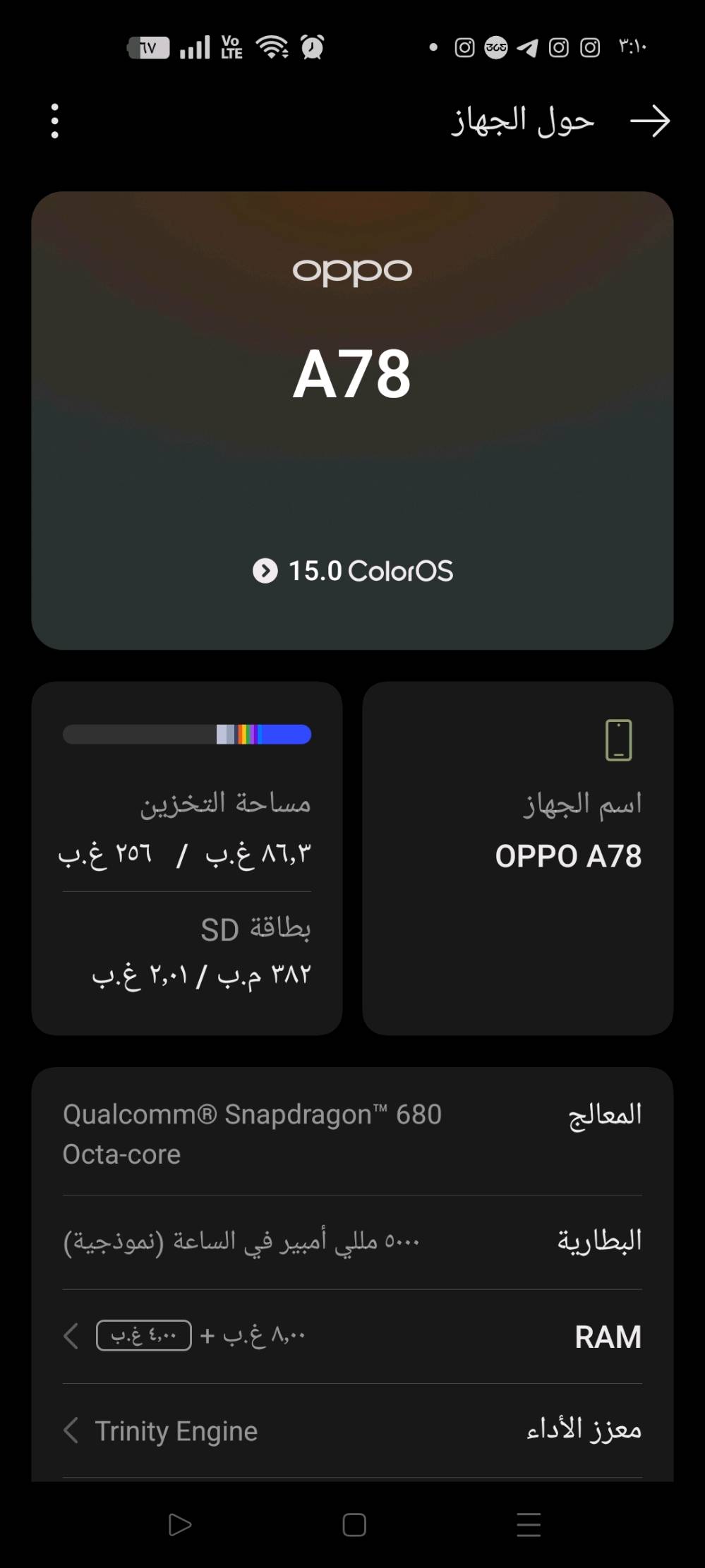Viewport: 705px width, 1568px height.
Task: Go back using the top arrow
Action: [649, 121]
